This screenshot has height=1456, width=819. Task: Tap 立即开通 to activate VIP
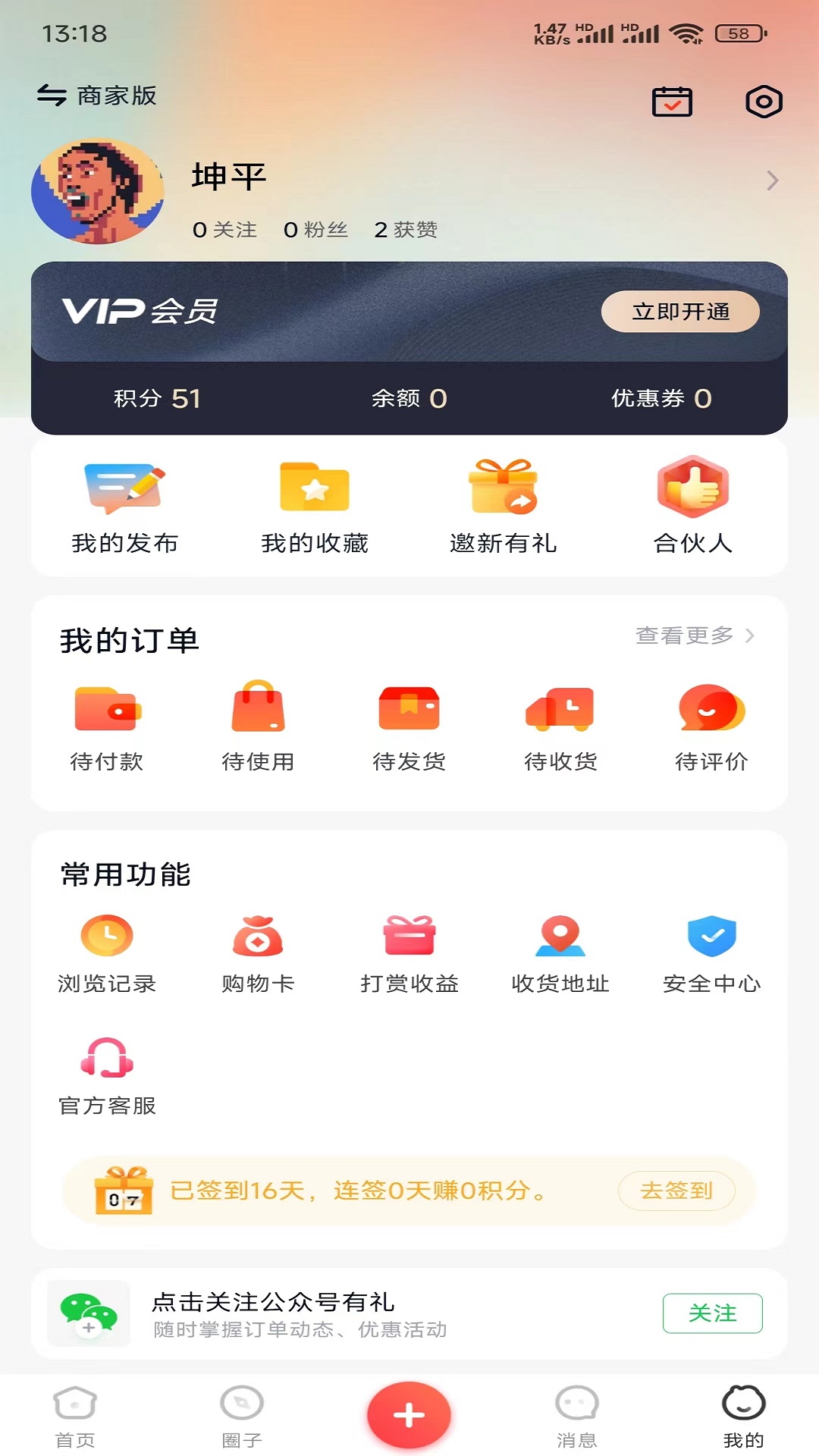(x=680, y=312)
